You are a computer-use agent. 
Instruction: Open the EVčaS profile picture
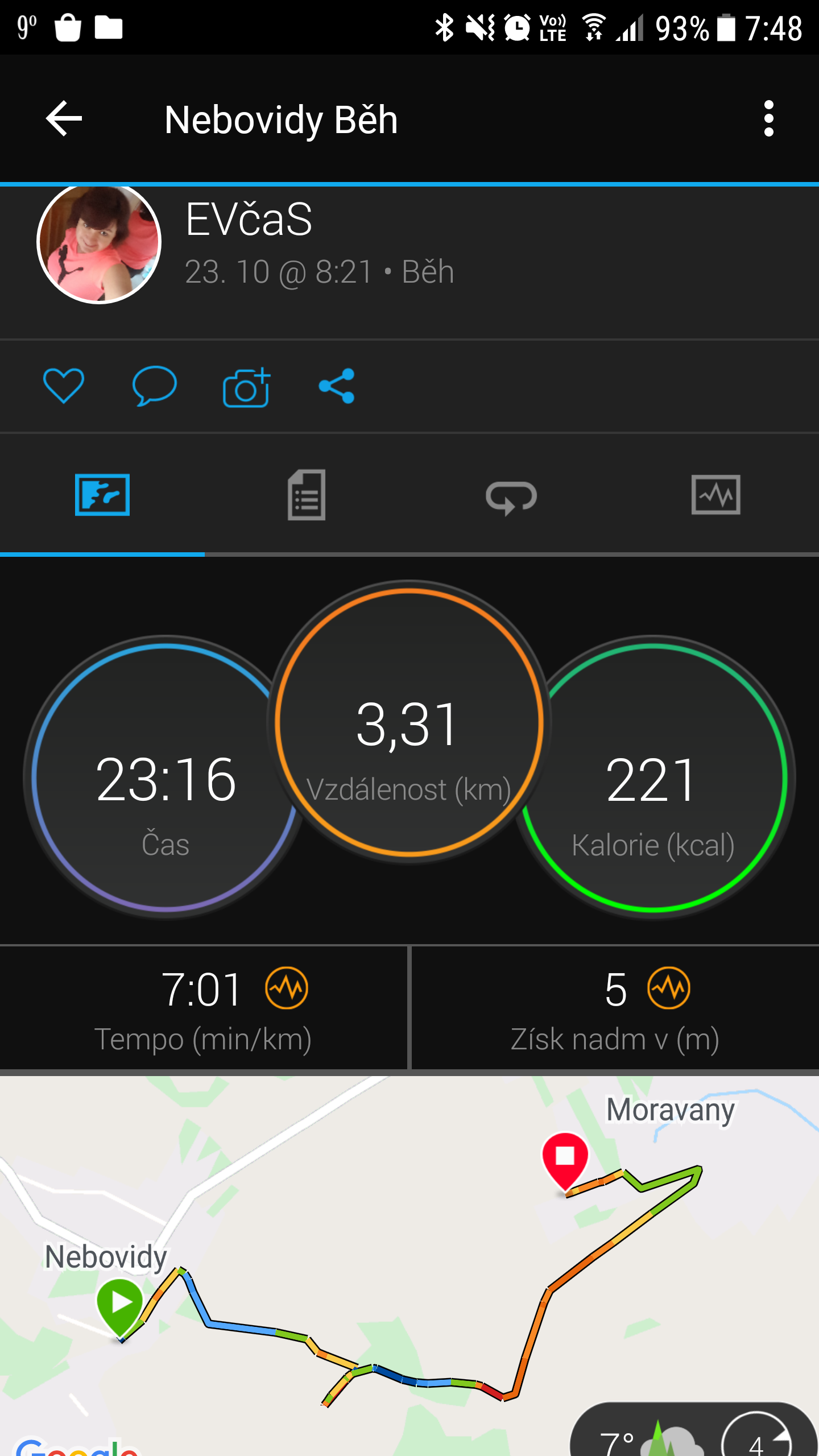(x=99, y=242)
